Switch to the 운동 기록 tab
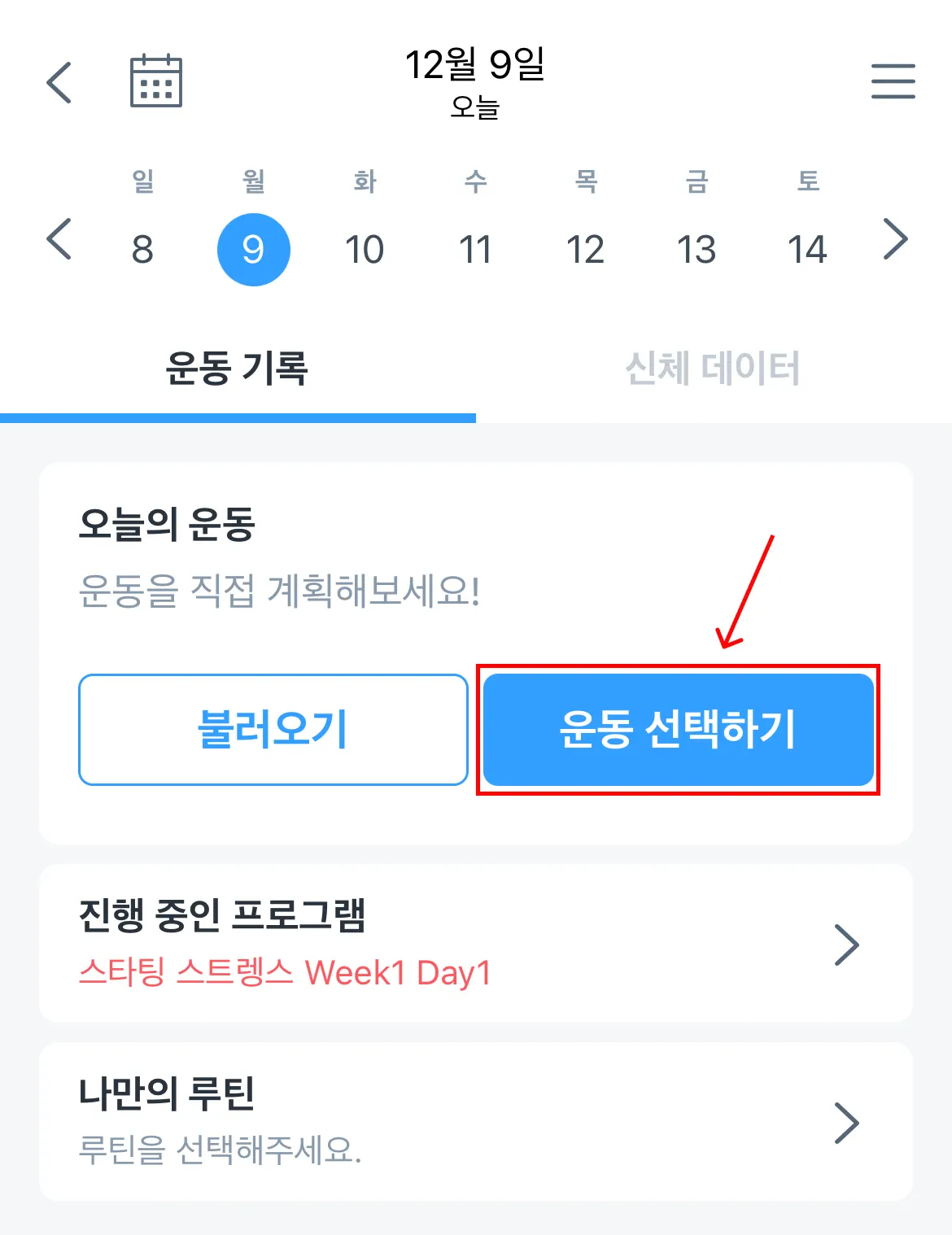The width and height of the screenshot is (952, 1235). (238, 369)
